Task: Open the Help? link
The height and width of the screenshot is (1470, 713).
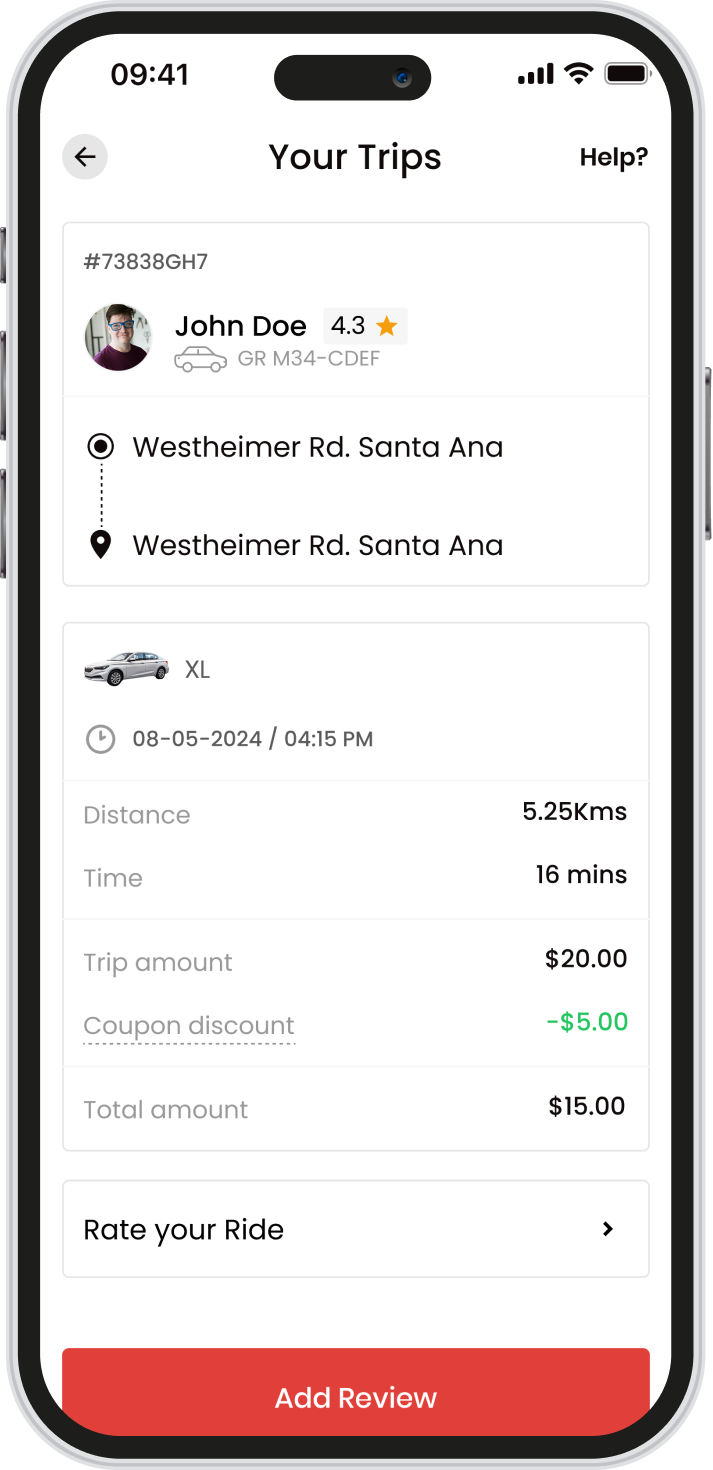Action: click(x=613, y=157)
